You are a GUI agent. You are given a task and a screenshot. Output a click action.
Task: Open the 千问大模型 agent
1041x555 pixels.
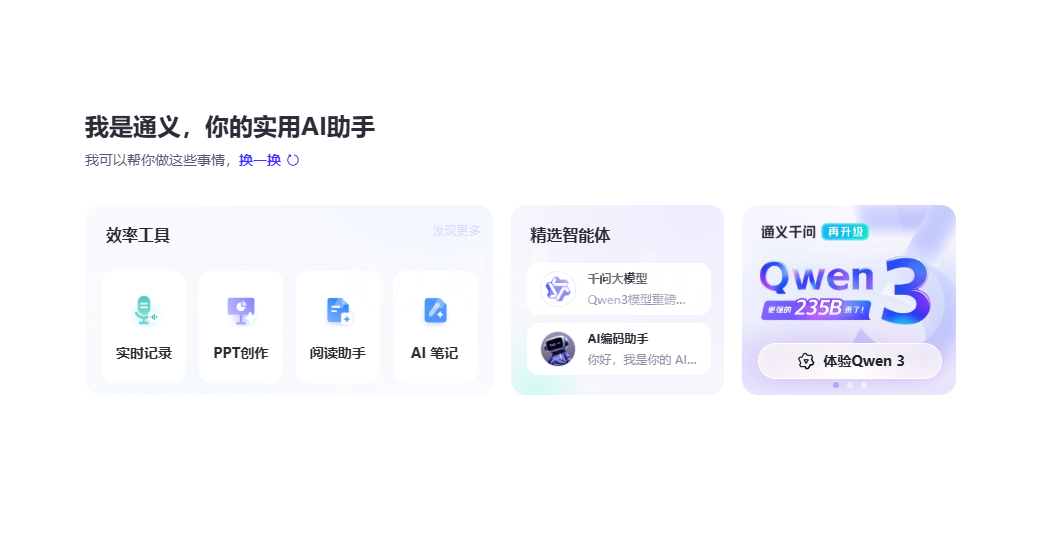point(618,289)
